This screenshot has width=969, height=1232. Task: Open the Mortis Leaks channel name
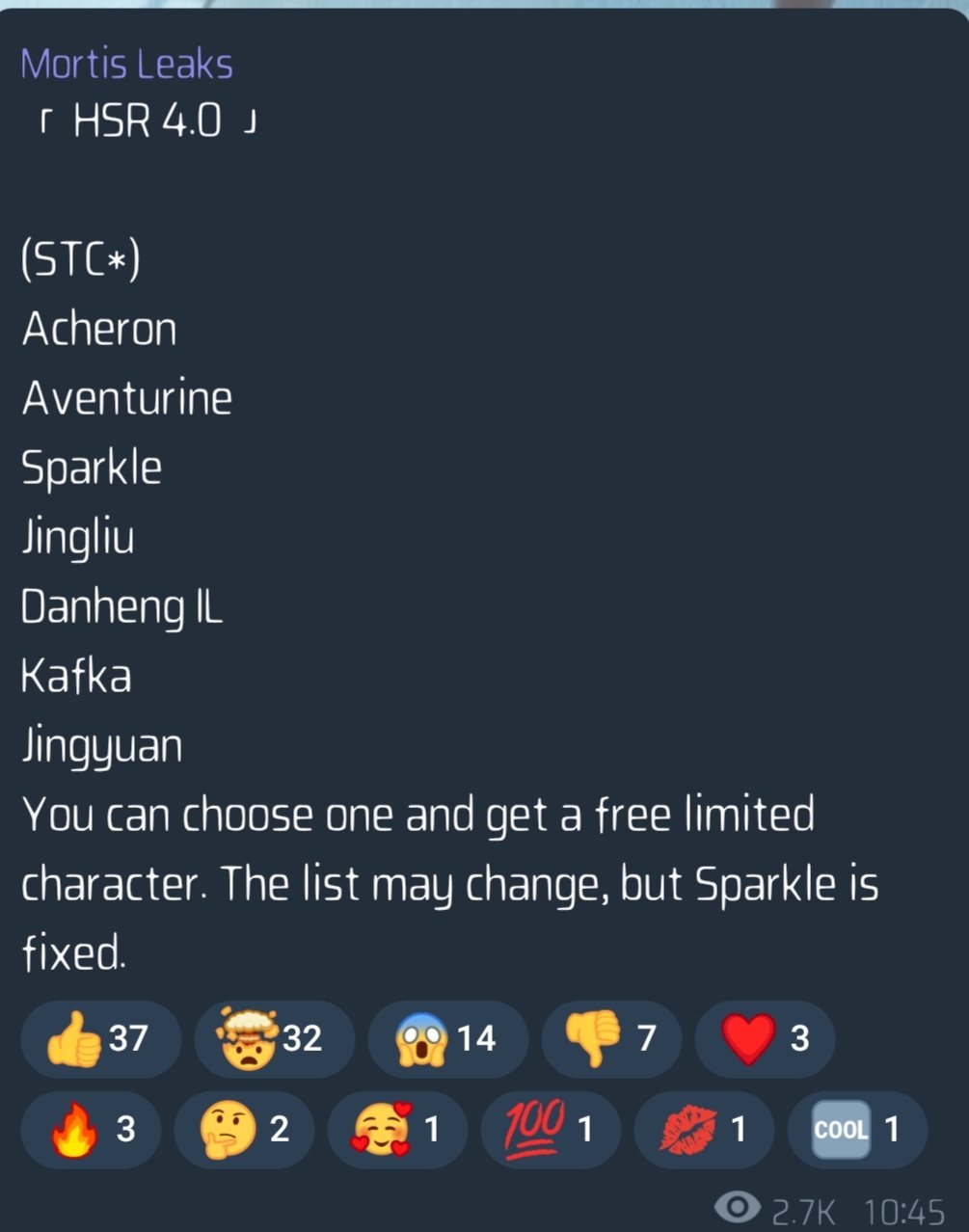126,65
